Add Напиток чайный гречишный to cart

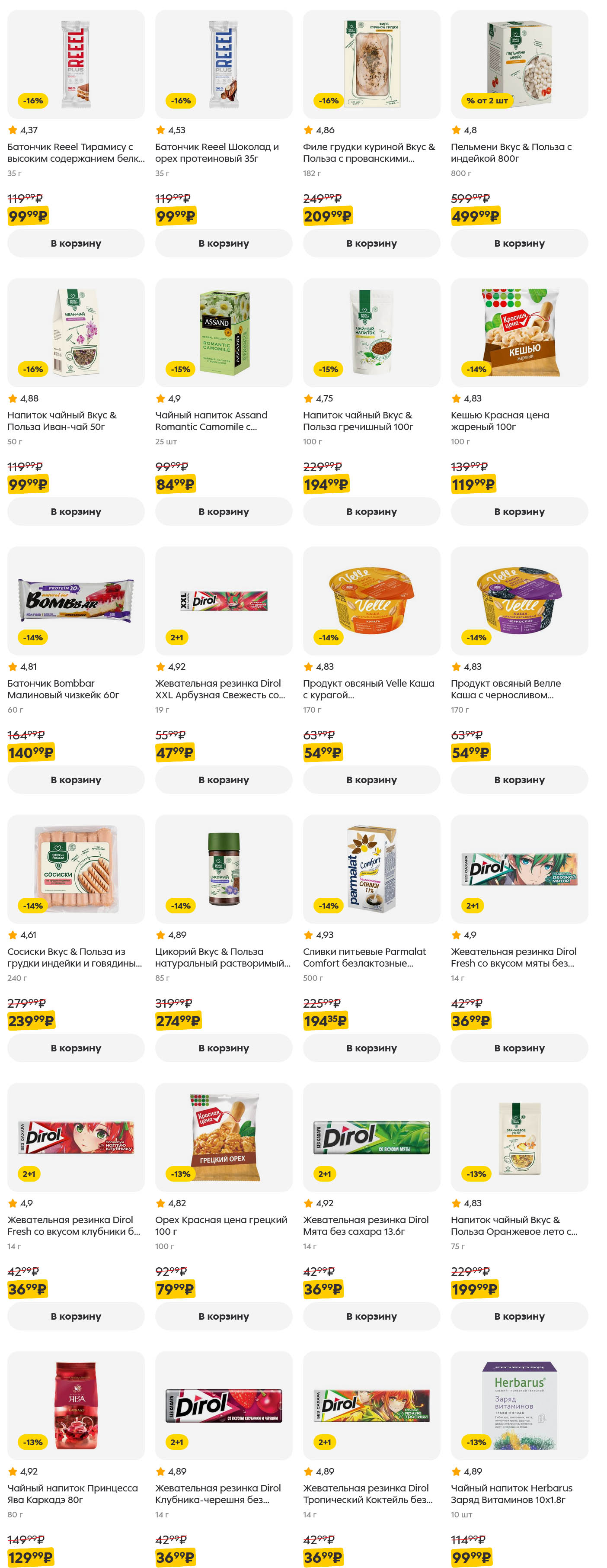tap(371, 511)
